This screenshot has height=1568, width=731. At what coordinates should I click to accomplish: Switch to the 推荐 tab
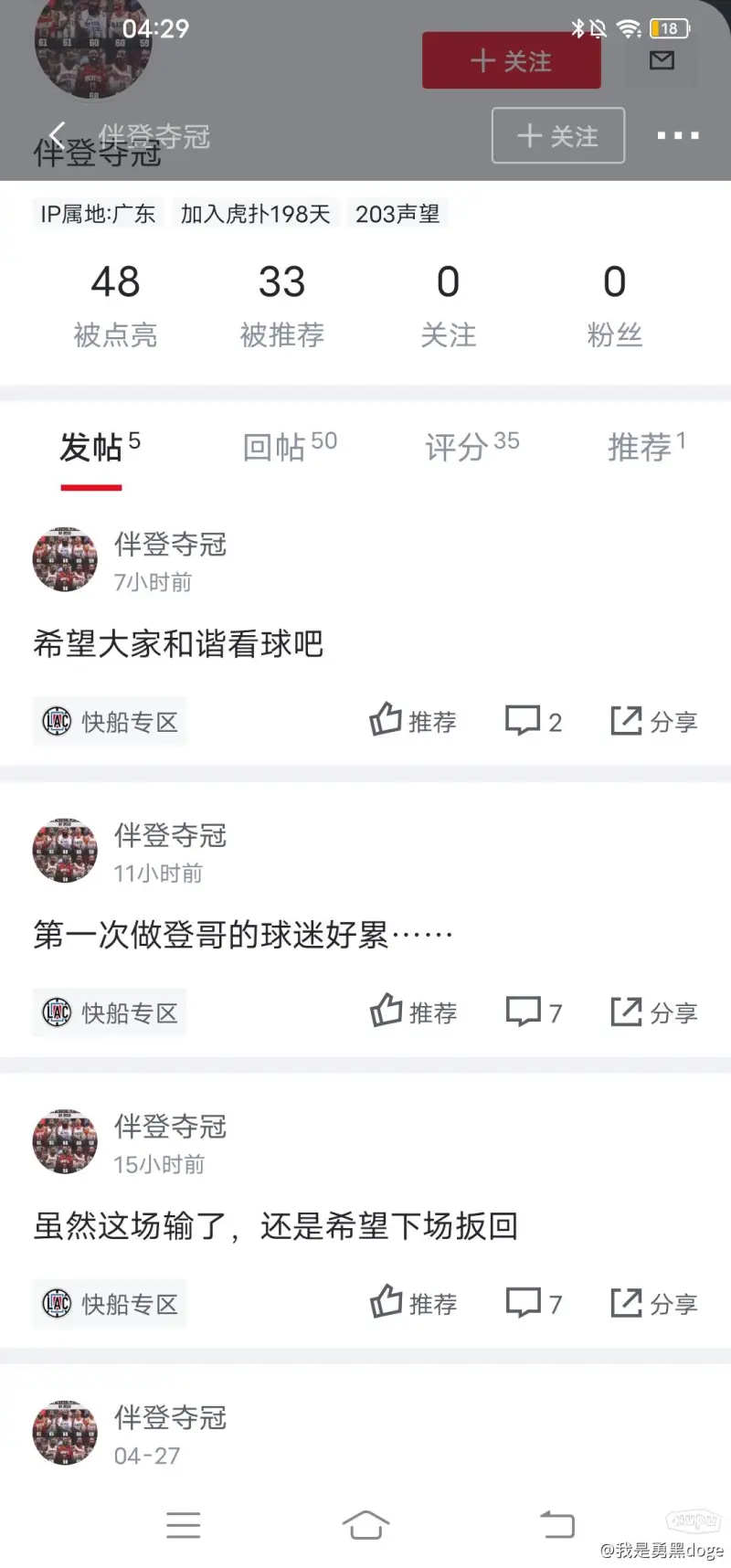(x=646, y=447)
